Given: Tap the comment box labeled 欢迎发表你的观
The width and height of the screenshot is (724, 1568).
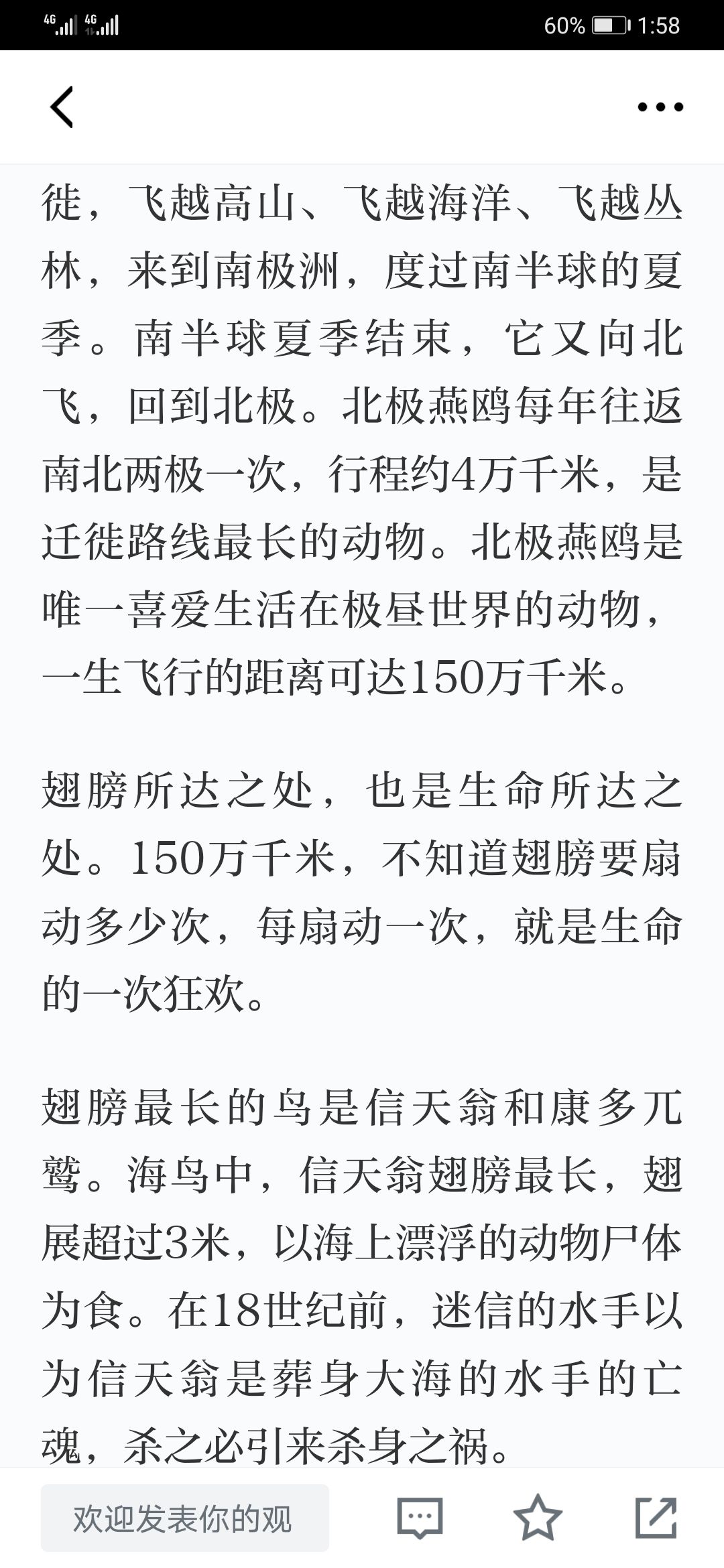Looking at the screenshot, I should point(185,1518).
